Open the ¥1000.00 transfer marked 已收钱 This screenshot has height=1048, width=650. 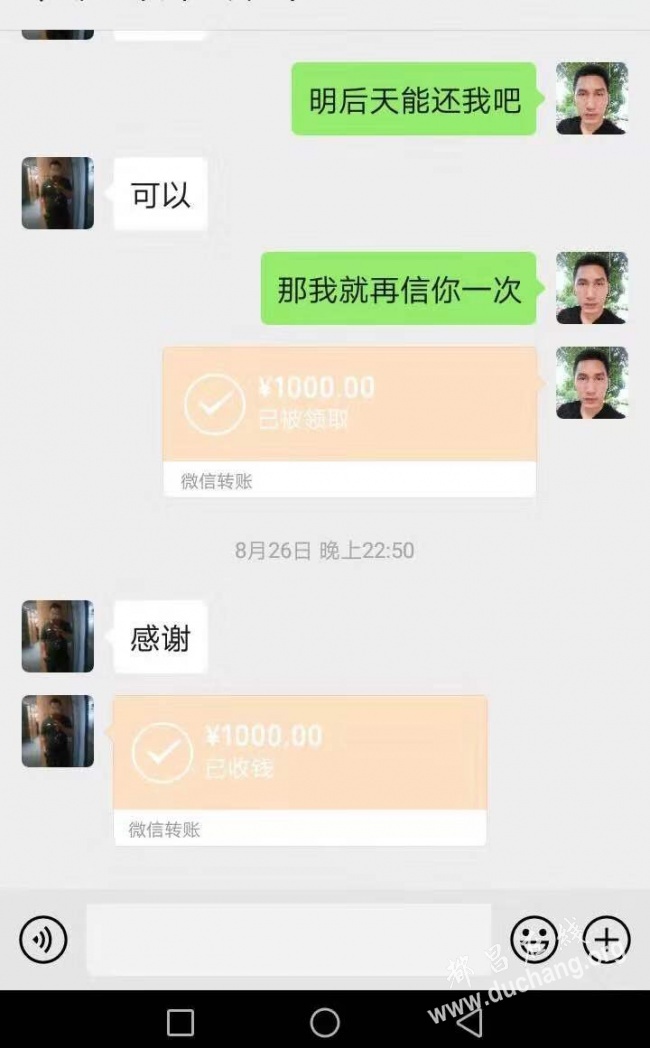(299, 770)
